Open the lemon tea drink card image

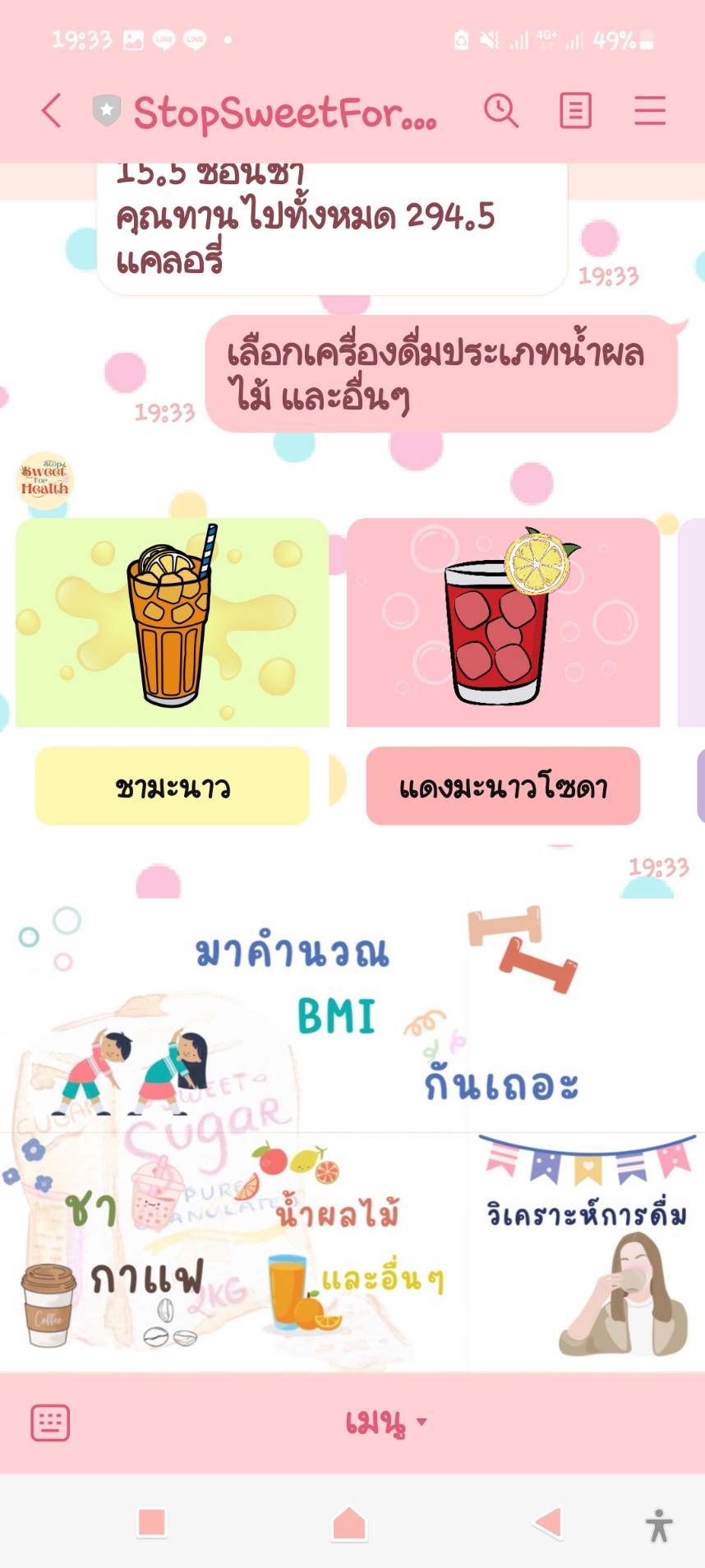pos(173,622)
